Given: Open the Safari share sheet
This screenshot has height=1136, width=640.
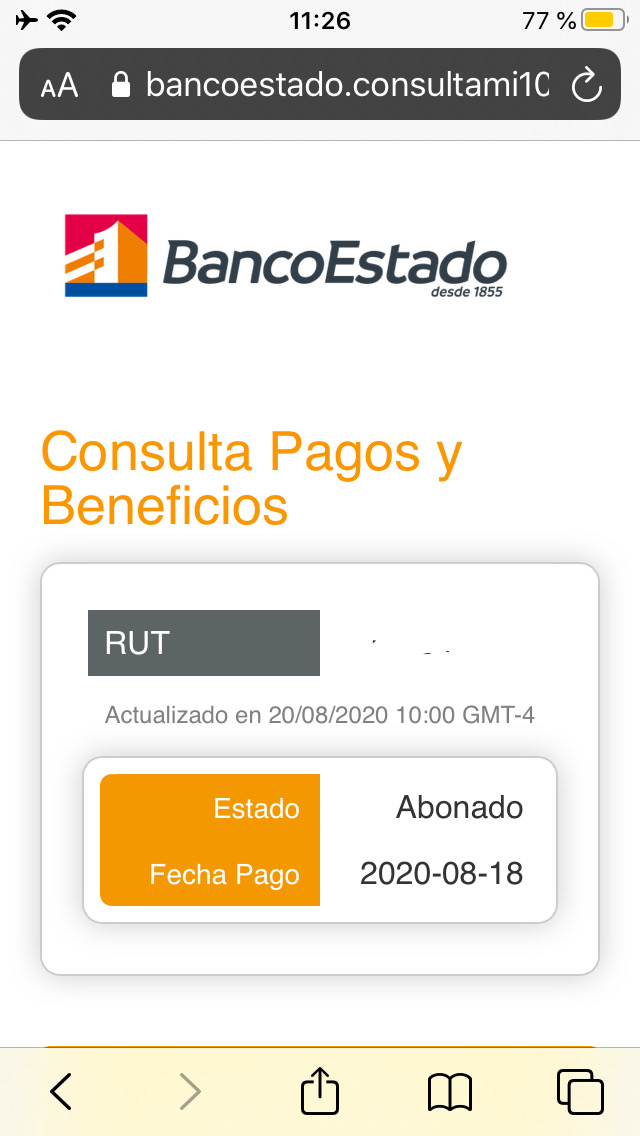Looking at the screenshot, I should (x=320, y=1088).
